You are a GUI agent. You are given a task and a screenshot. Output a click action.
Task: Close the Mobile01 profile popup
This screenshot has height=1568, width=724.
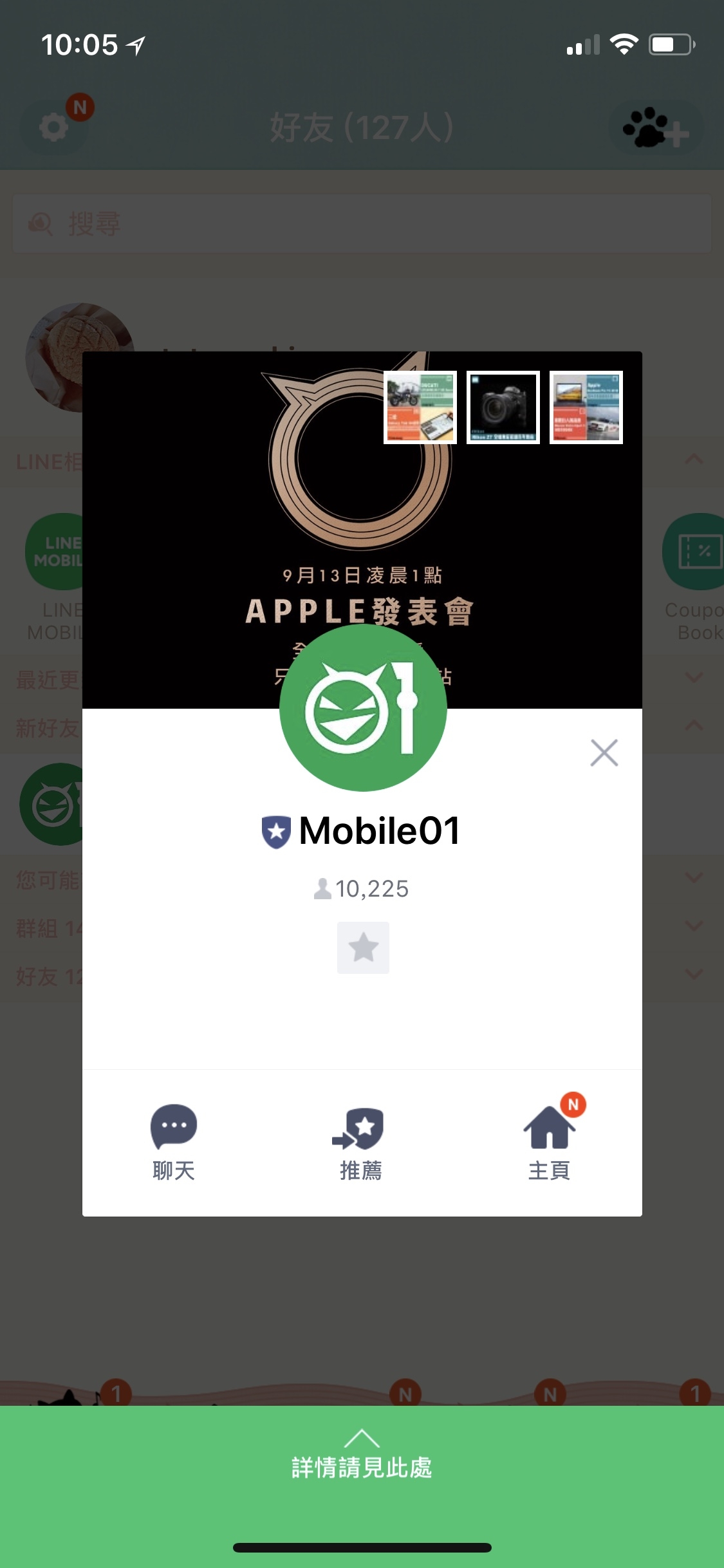[x=604, y=752]
